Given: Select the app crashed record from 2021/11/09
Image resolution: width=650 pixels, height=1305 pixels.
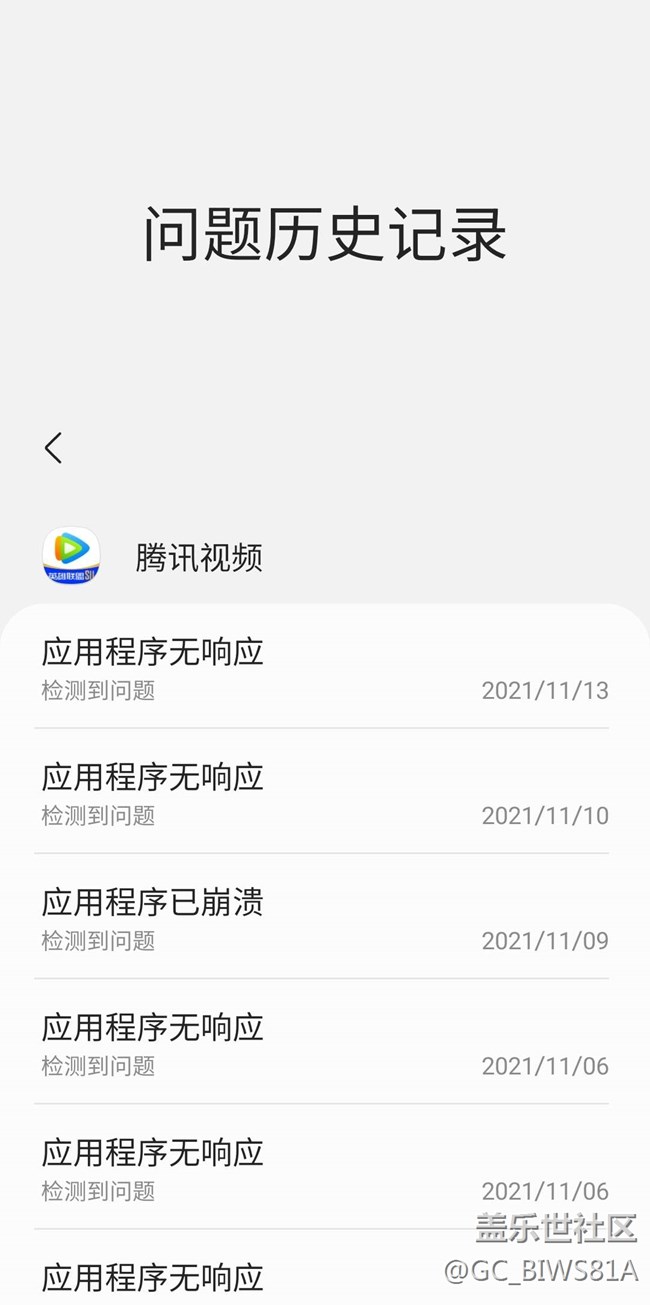Looking at the screenshot, I should point(322,918).
